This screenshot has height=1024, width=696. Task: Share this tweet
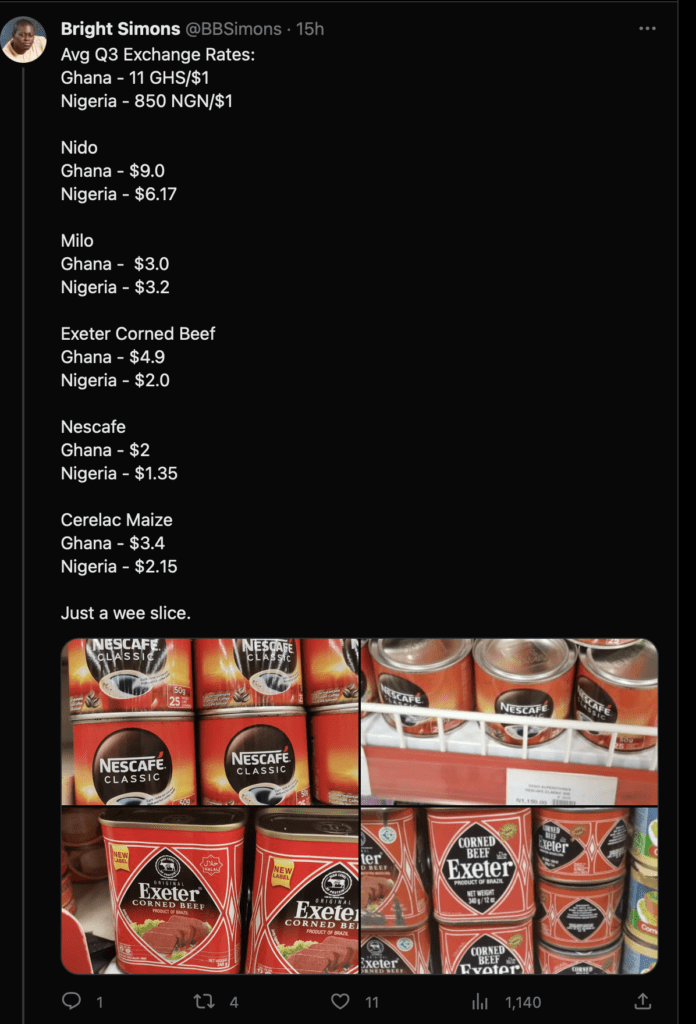click(x=643, y=1001)
